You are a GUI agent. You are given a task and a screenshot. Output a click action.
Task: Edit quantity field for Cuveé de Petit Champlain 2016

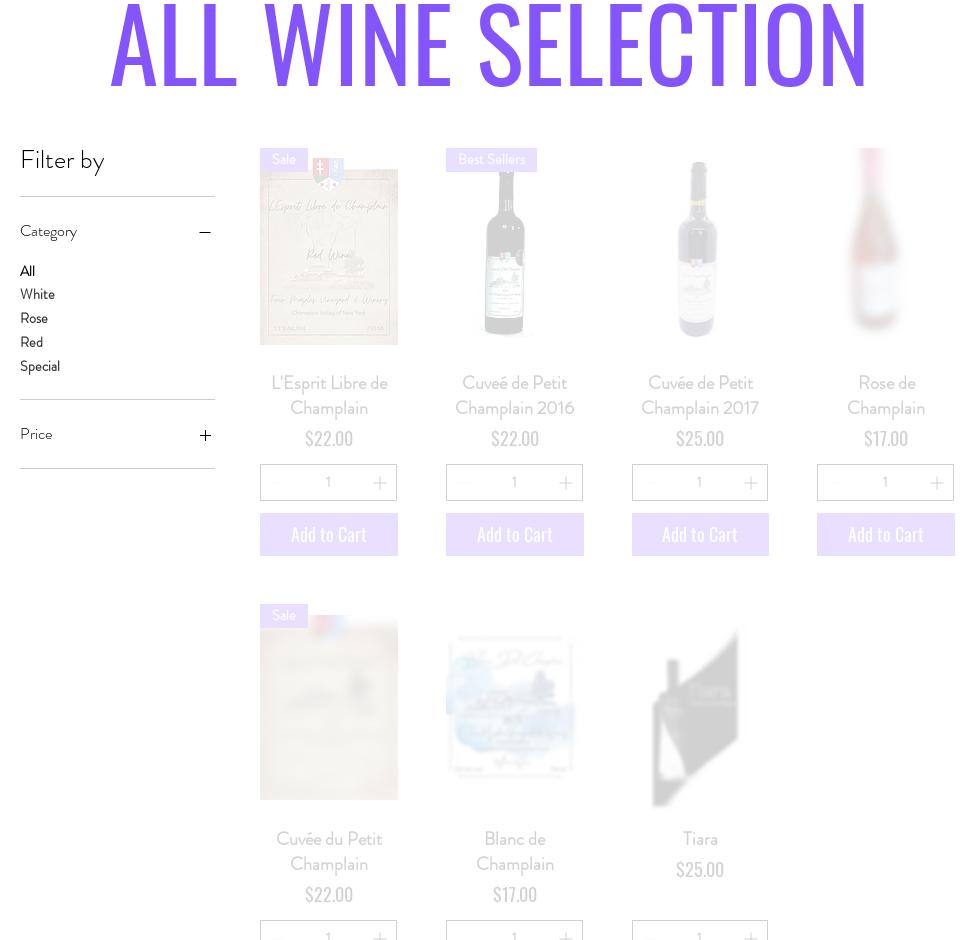click(514, 483)
